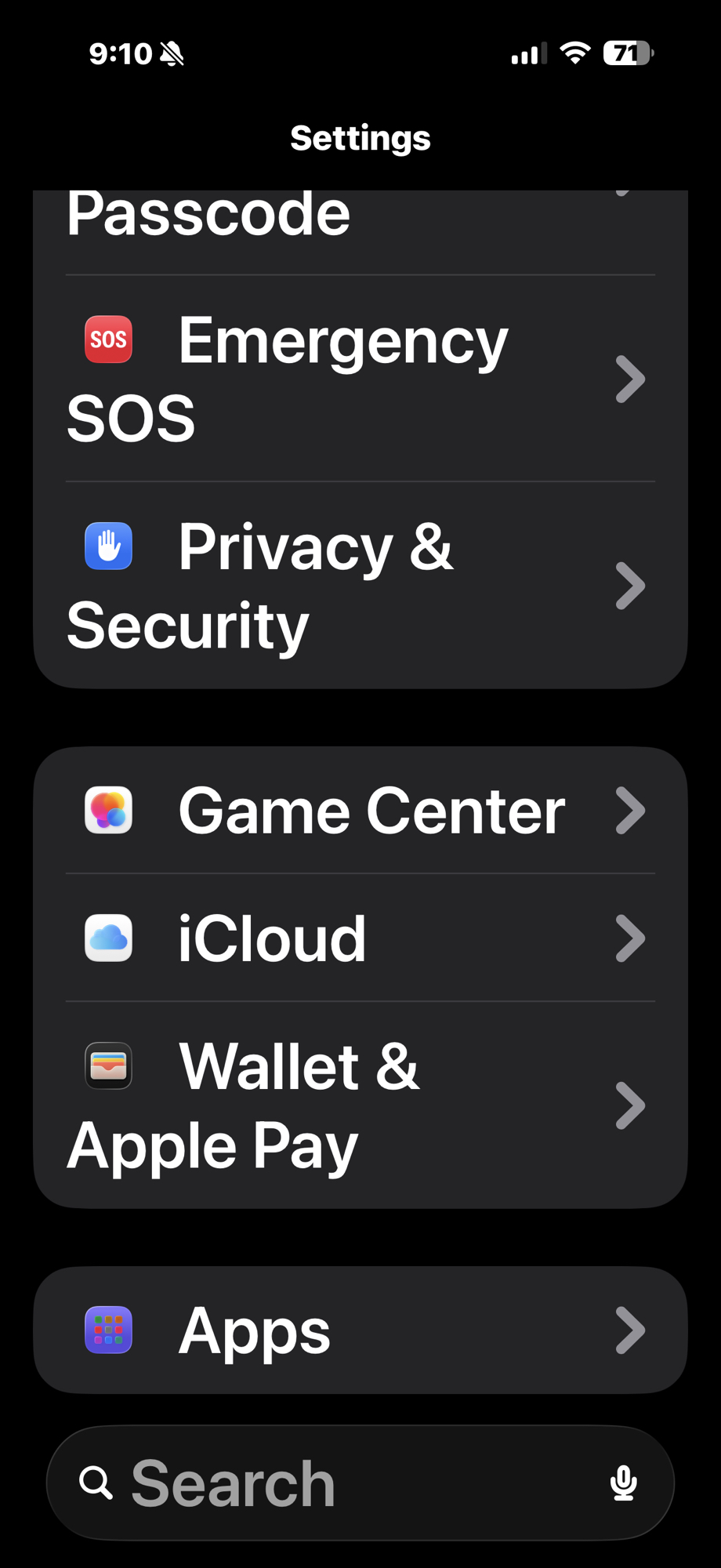Open Emergency SOS settings

(360, 379)
